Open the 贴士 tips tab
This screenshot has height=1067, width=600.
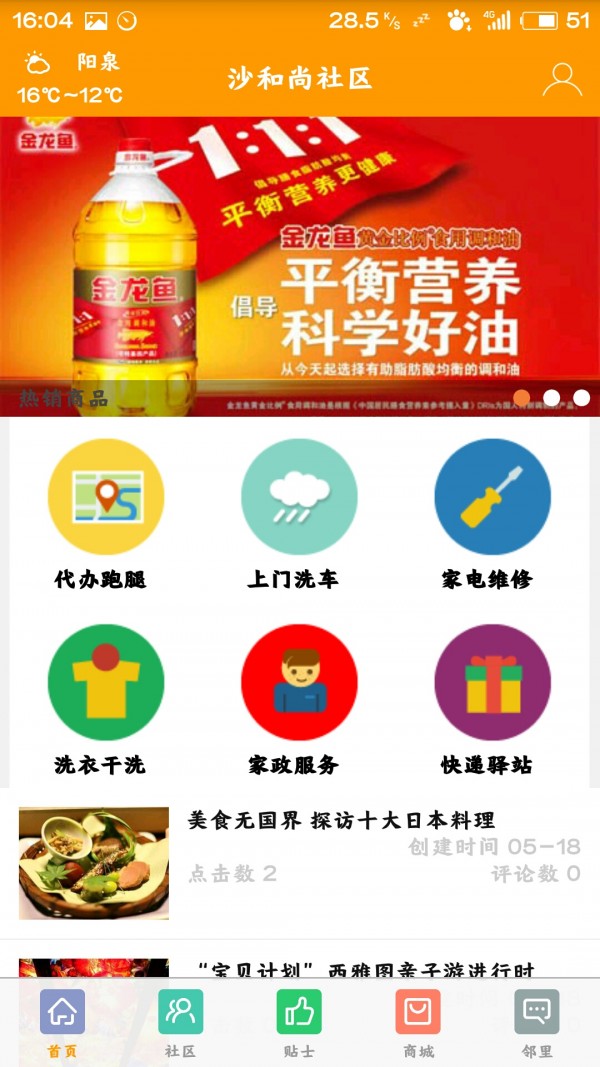point(299,1021)
